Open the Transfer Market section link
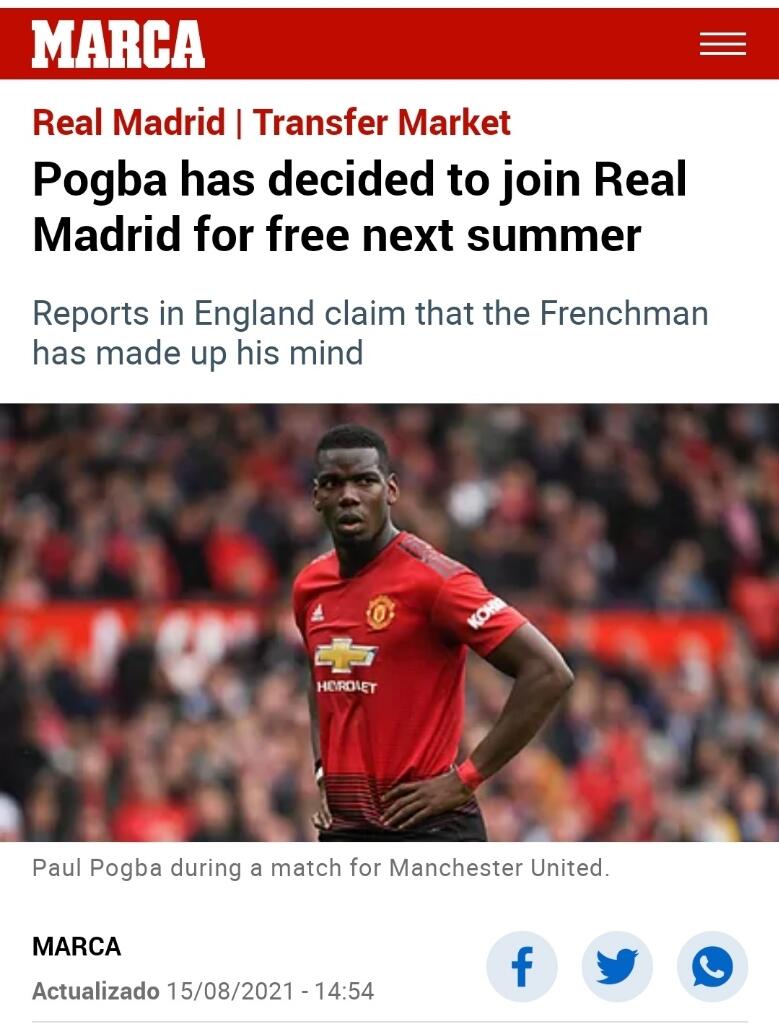This screenshot has height=1024, width=779. click(x=381, y=123)
